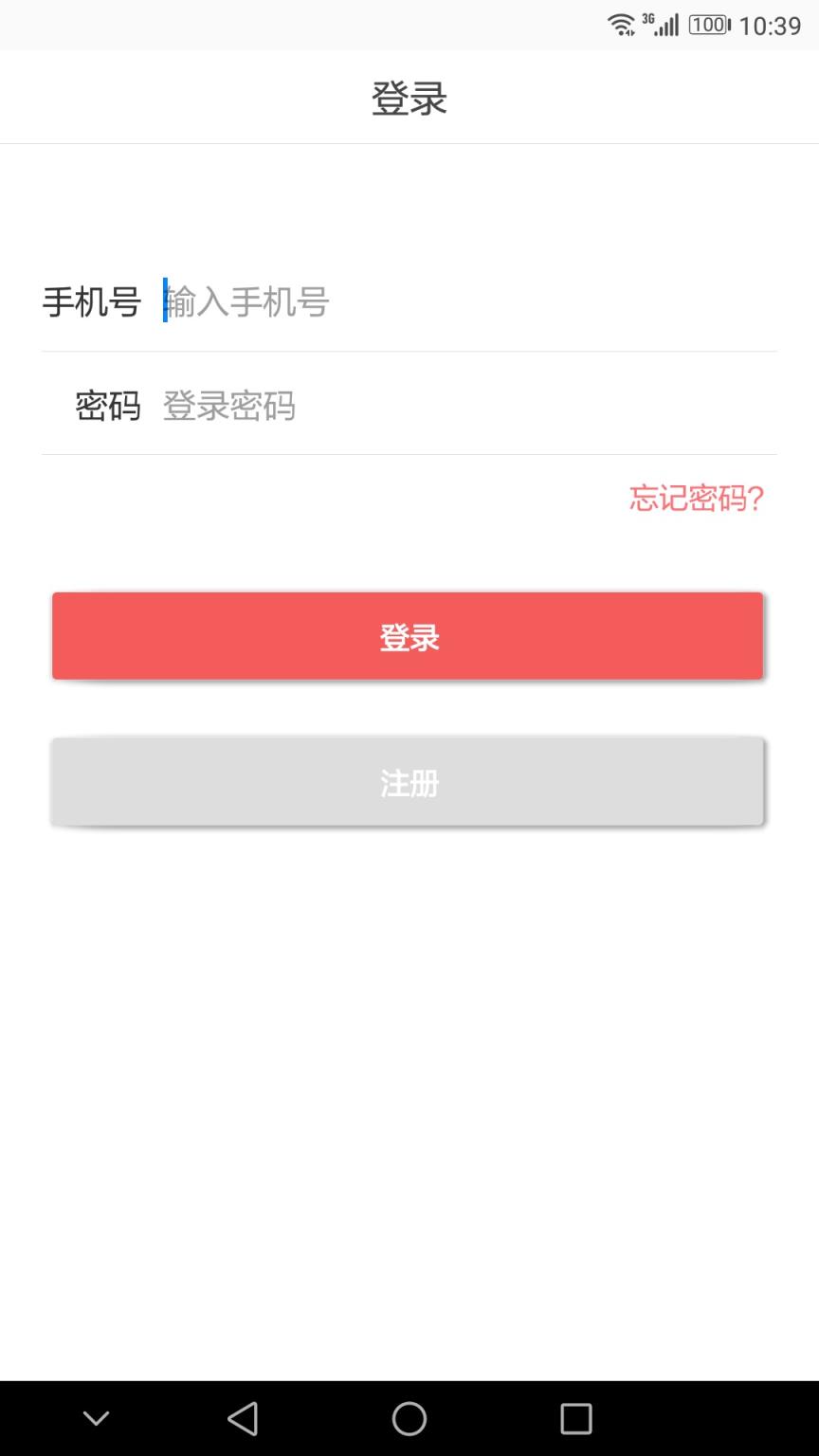Tap the gray 注册 register button

(409, 782)
